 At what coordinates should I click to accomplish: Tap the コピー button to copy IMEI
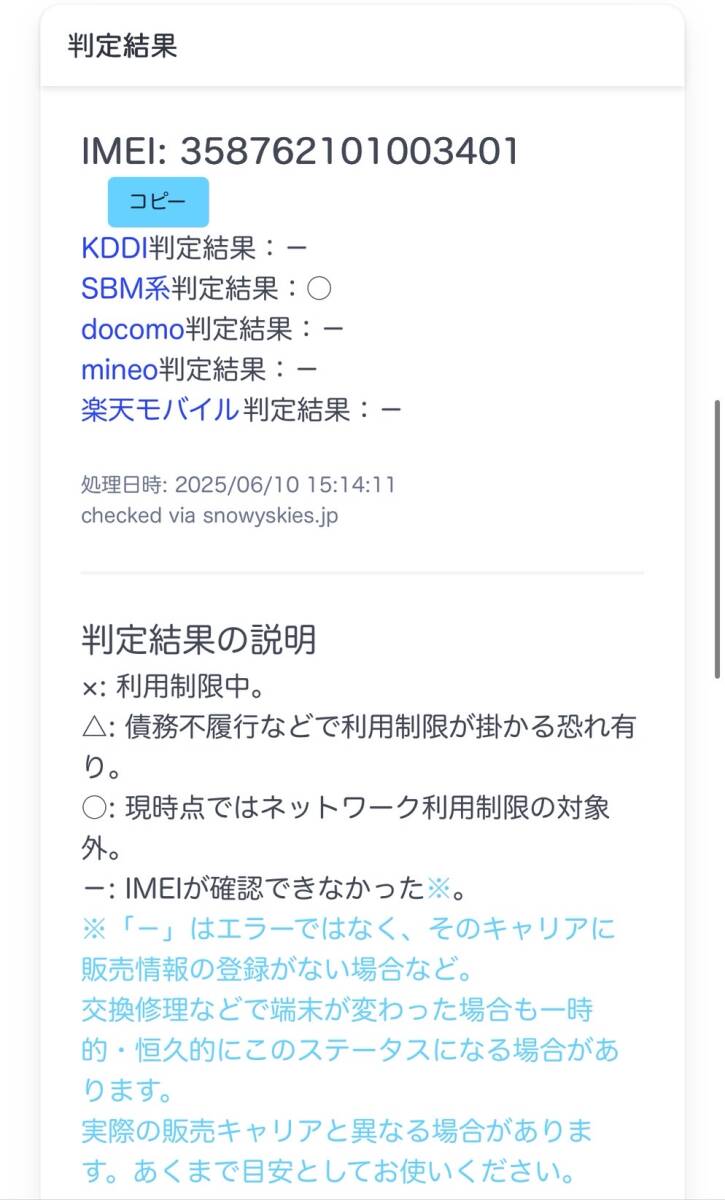158,202
